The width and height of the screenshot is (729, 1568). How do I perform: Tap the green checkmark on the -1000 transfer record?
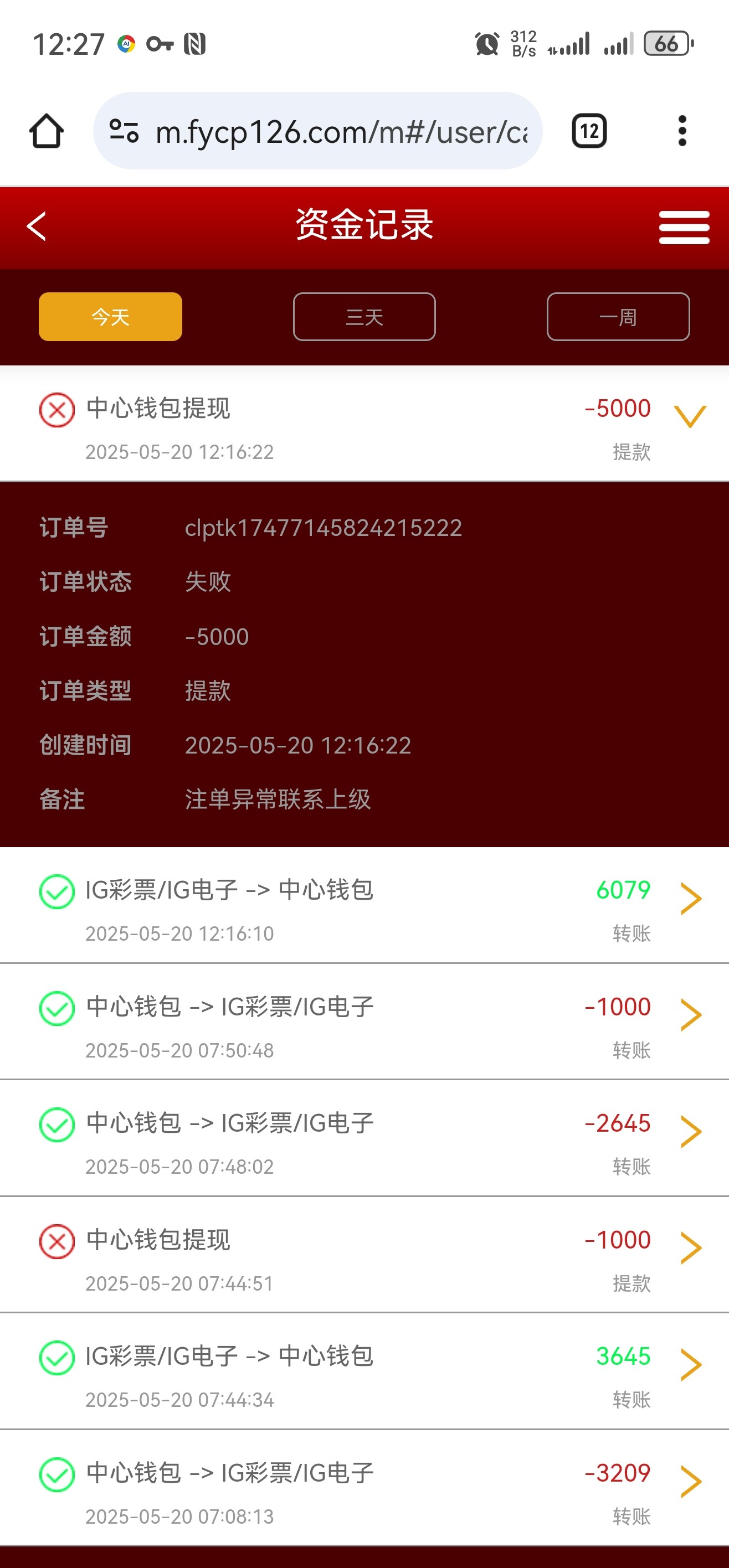(55, 1007)
